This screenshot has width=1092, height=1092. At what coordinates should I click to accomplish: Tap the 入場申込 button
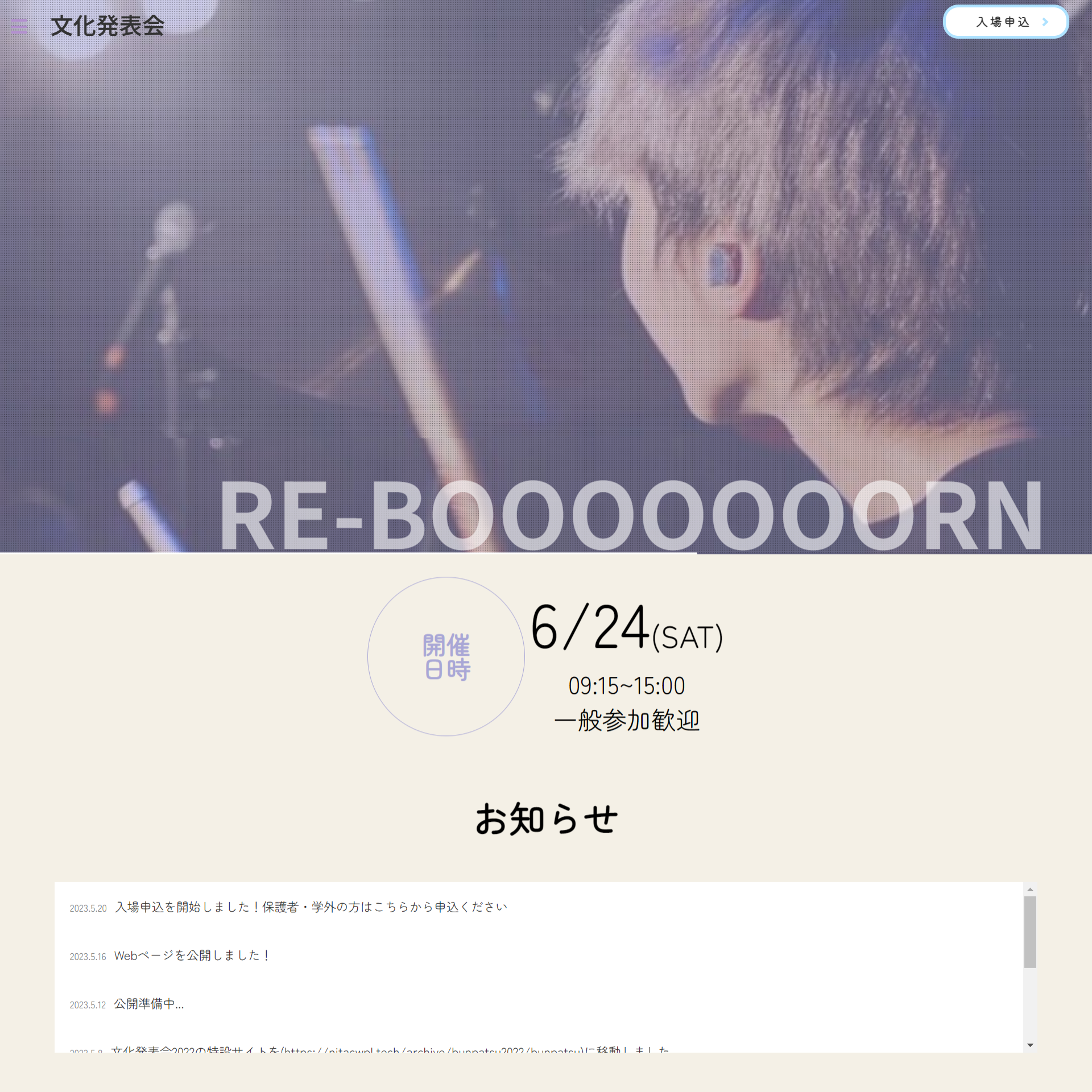pyautogui.click(x=1005, y=22)
